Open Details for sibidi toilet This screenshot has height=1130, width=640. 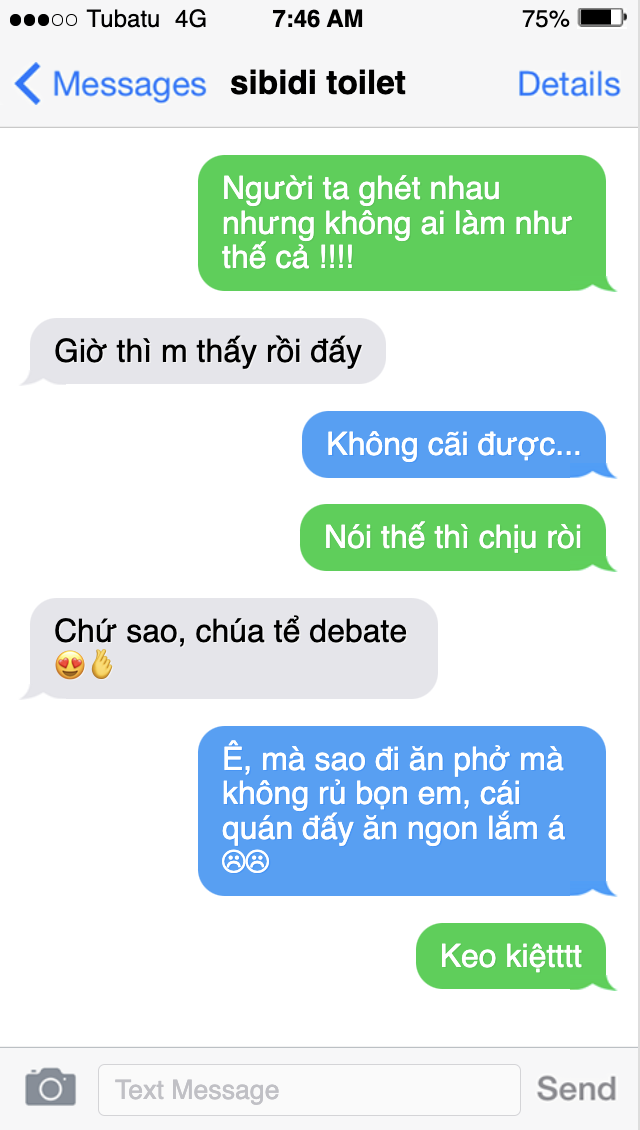(x=568, y=84)
